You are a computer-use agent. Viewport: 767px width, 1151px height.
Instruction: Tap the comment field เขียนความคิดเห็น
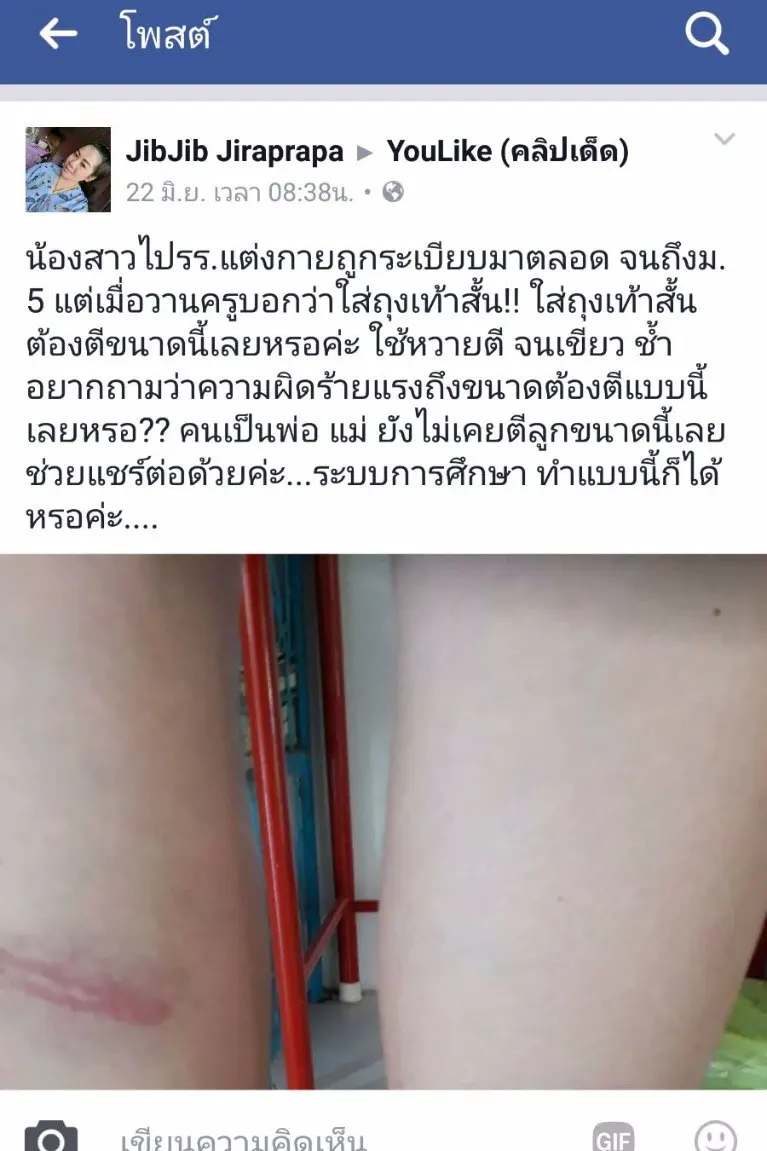(x=245, y=1138)
